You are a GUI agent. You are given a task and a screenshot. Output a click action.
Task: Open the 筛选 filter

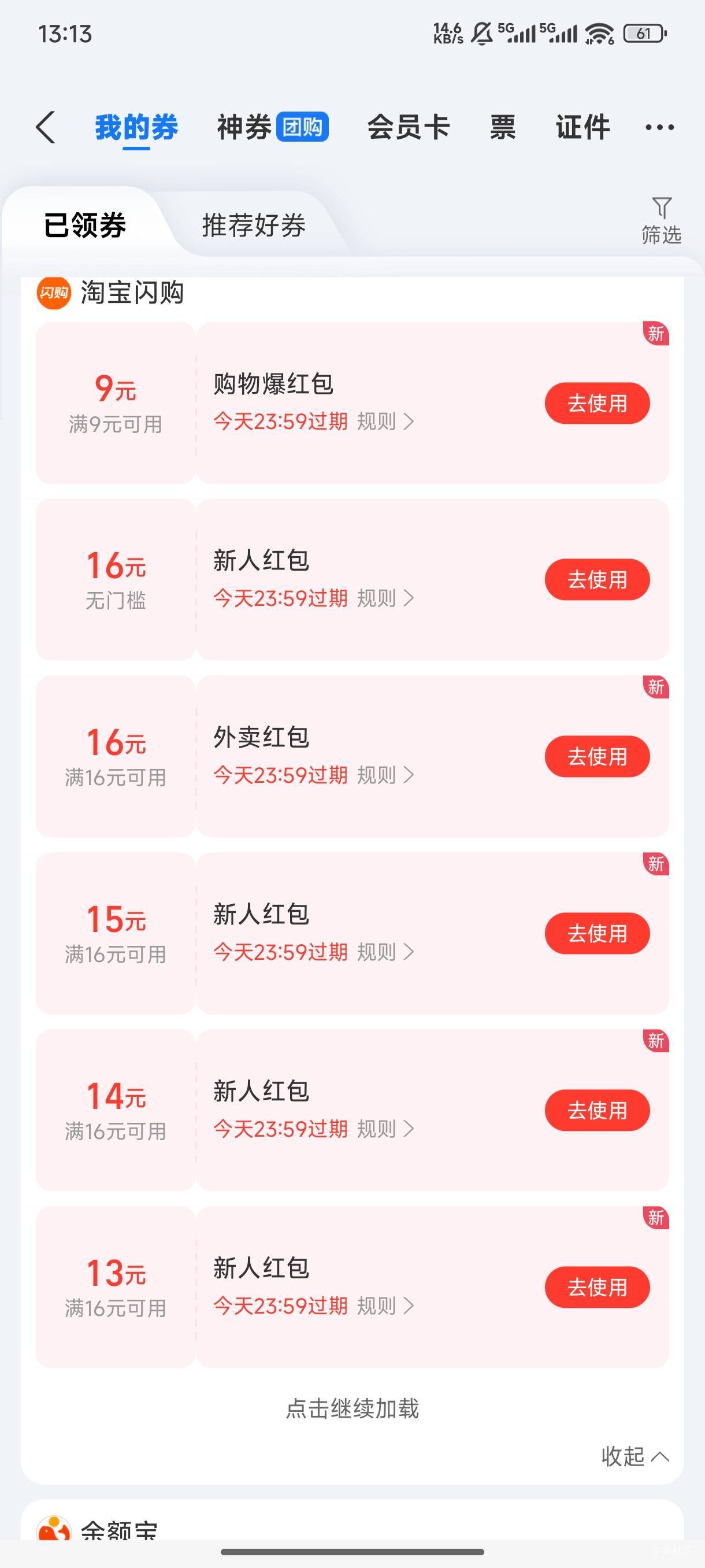[x=661, y=220]
